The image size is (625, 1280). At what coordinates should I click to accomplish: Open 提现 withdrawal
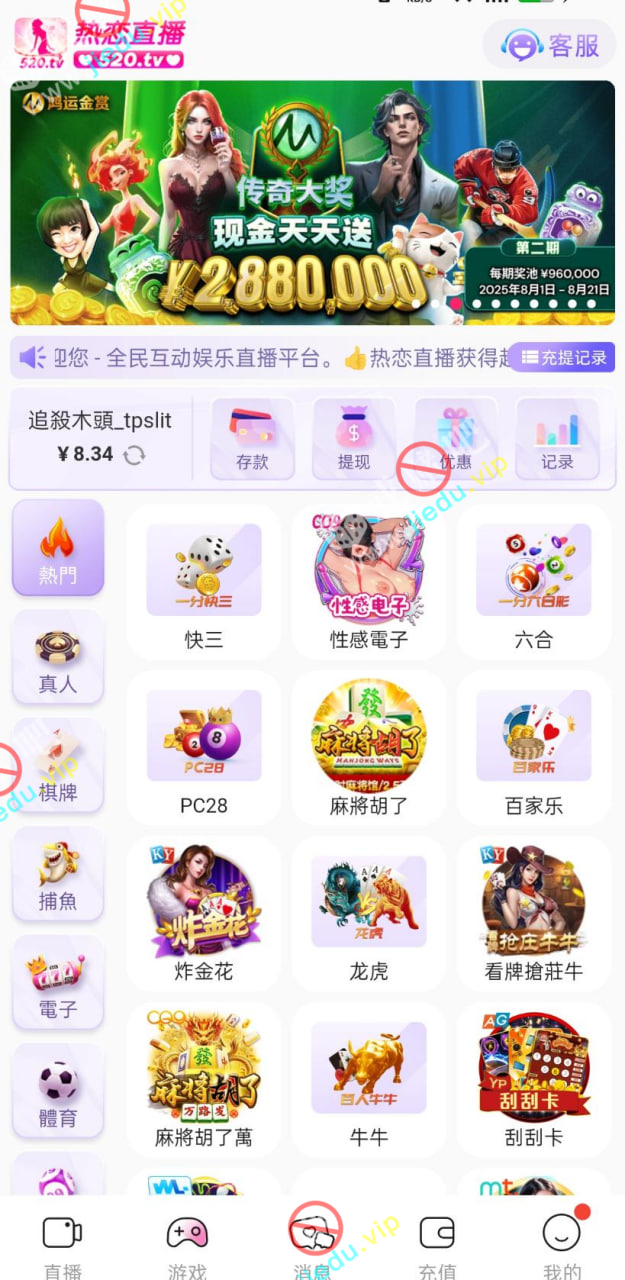click(x=354, y=439)
